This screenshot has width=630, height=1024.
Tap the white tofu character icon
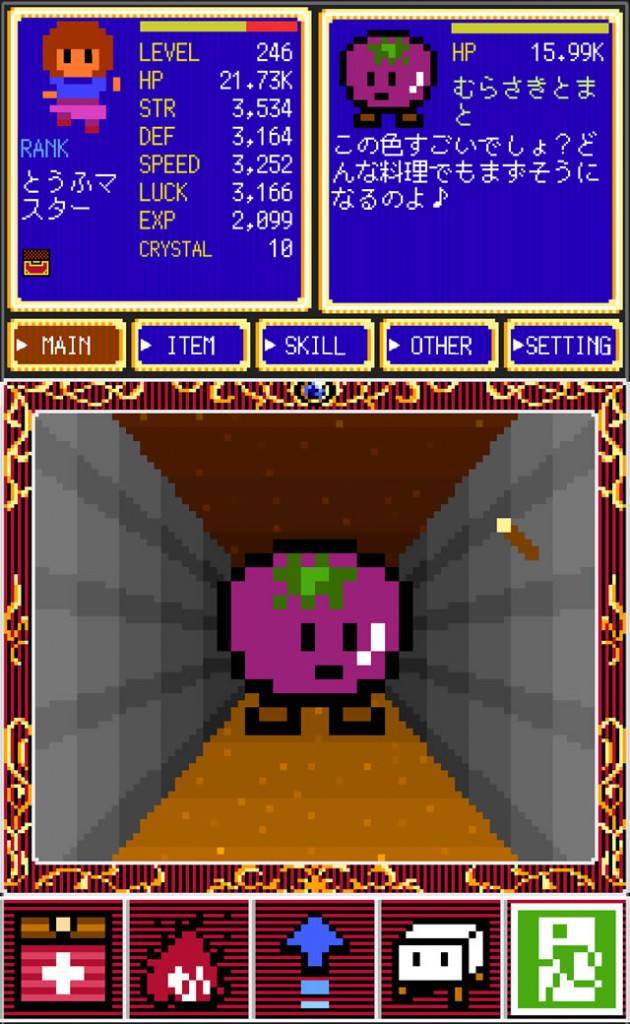point(440,959)
